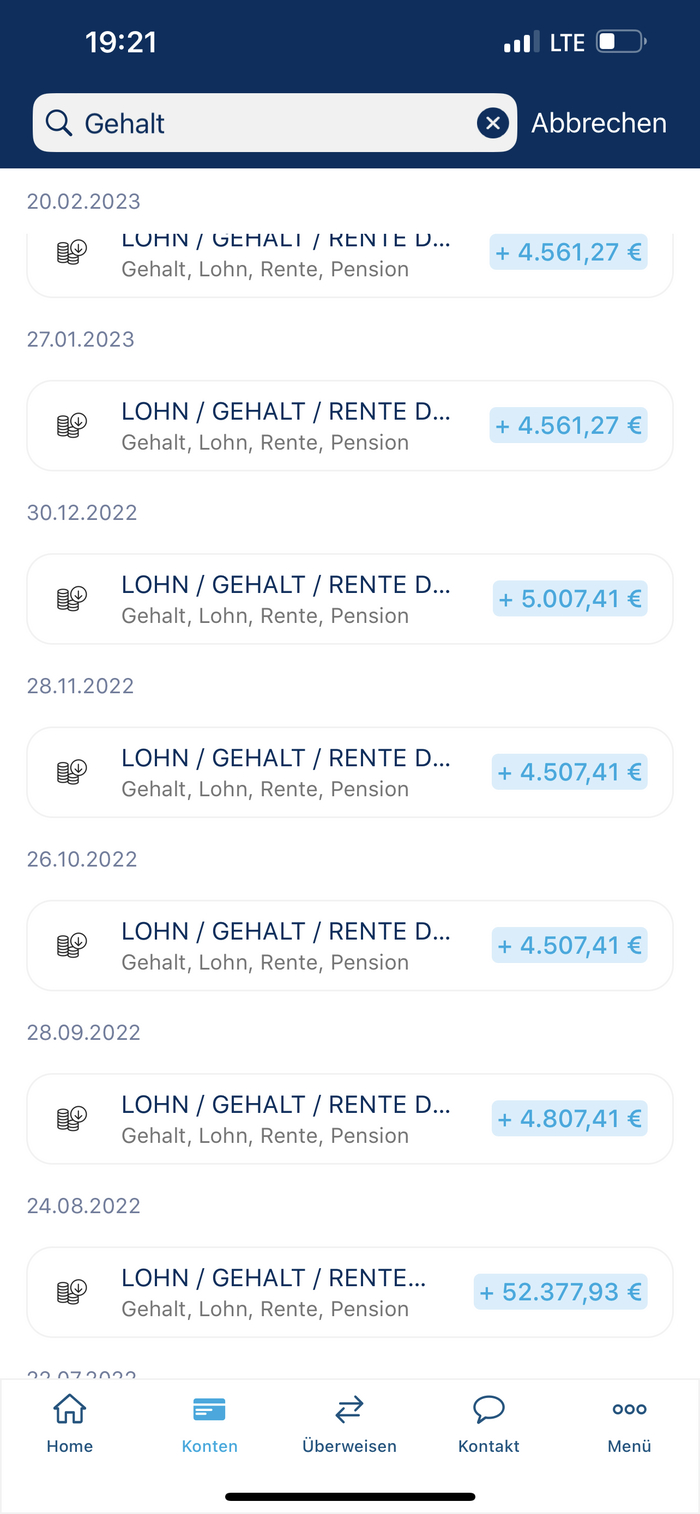700x1514 pixels.
Task: Show details of the 28.09.2022 payment
Action: [349, 1118]
